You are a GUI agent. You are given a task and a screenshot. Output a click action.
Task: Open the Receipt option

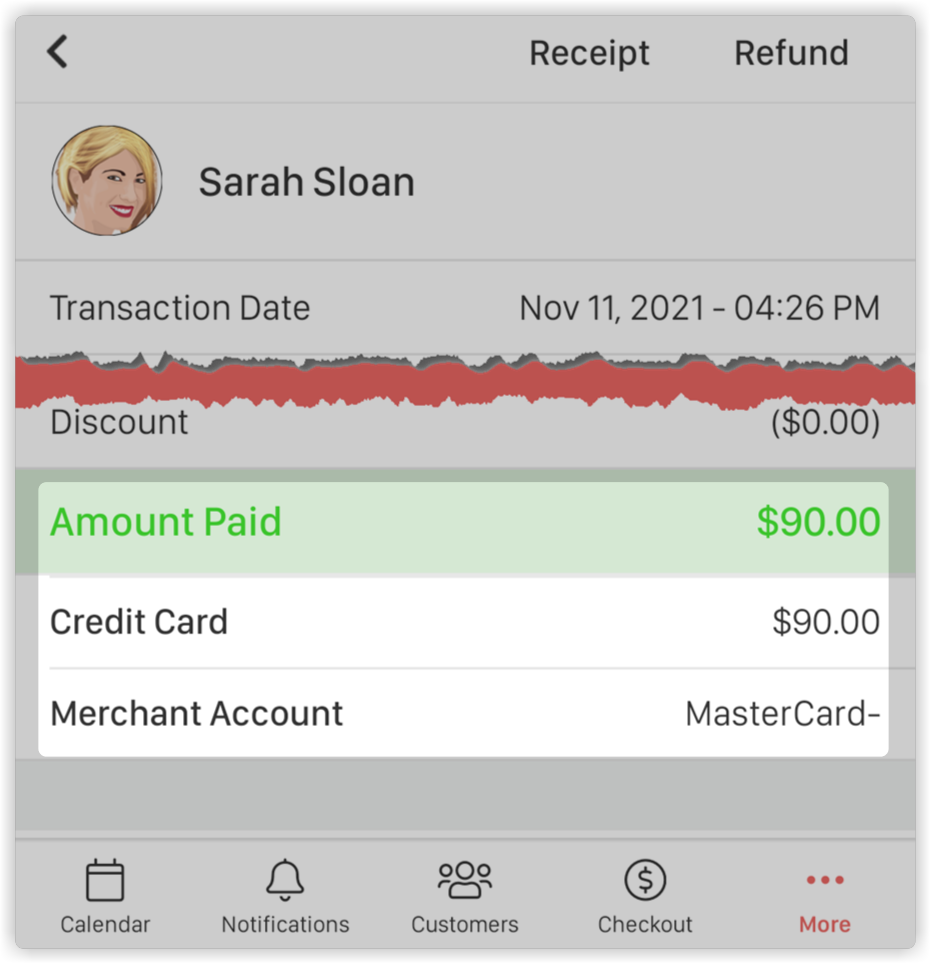pyautogui.click(x=589, y=53)
